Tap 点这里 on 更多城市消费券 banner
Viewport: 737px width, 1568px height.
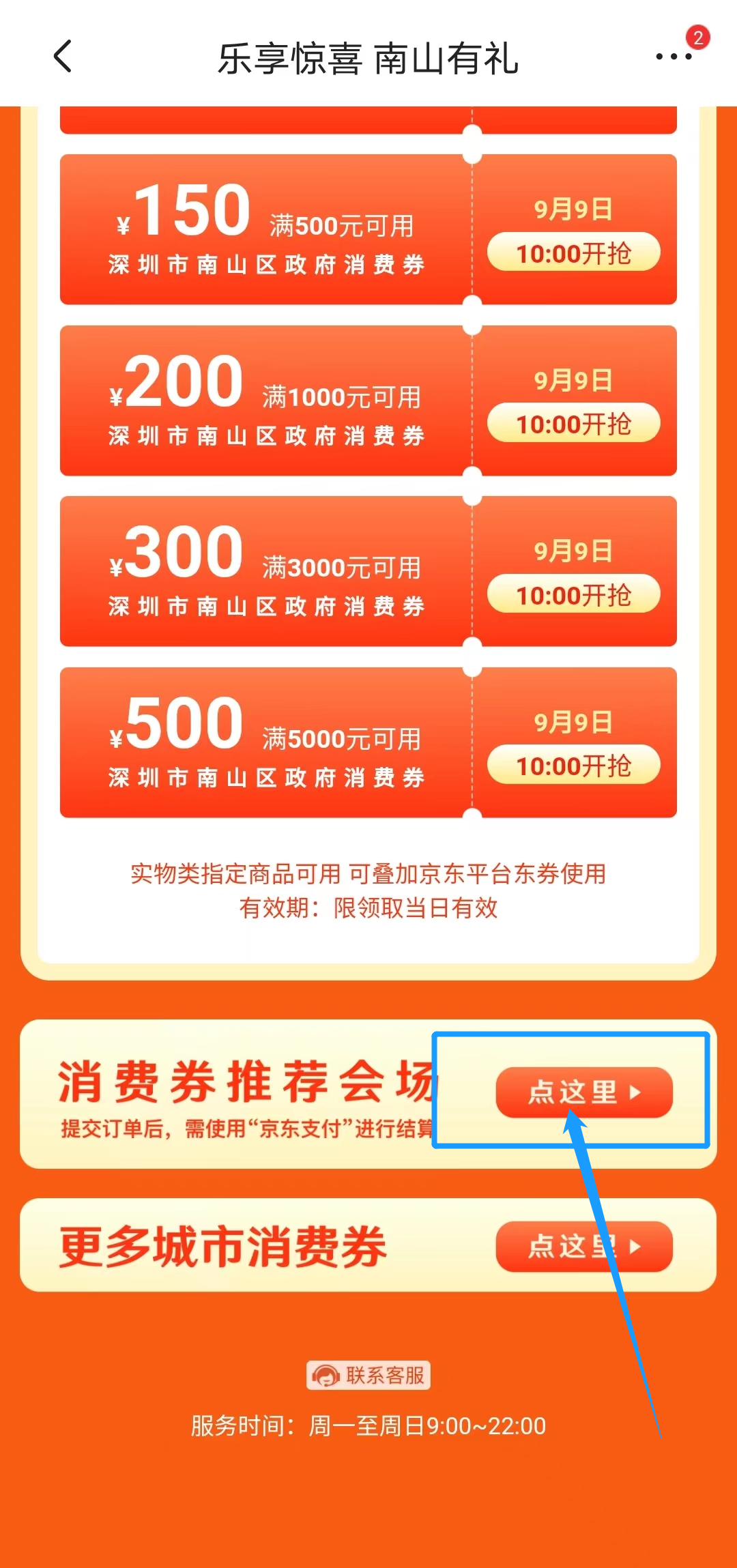coord(584,1247)
